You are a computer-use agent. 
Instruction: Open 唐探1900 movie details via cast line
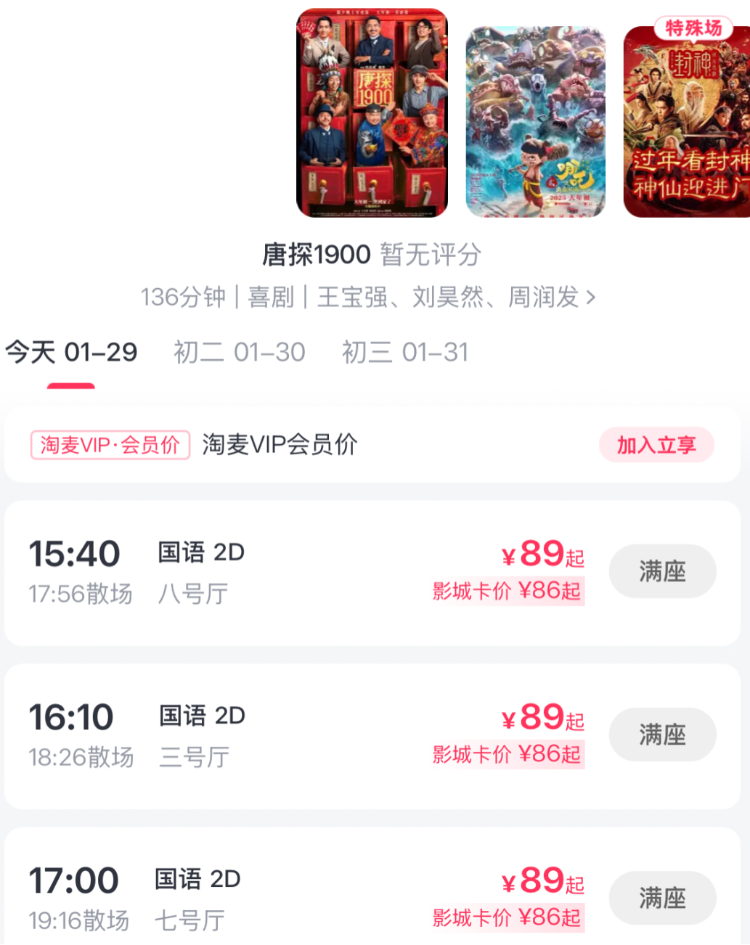(x=368, y=297)
